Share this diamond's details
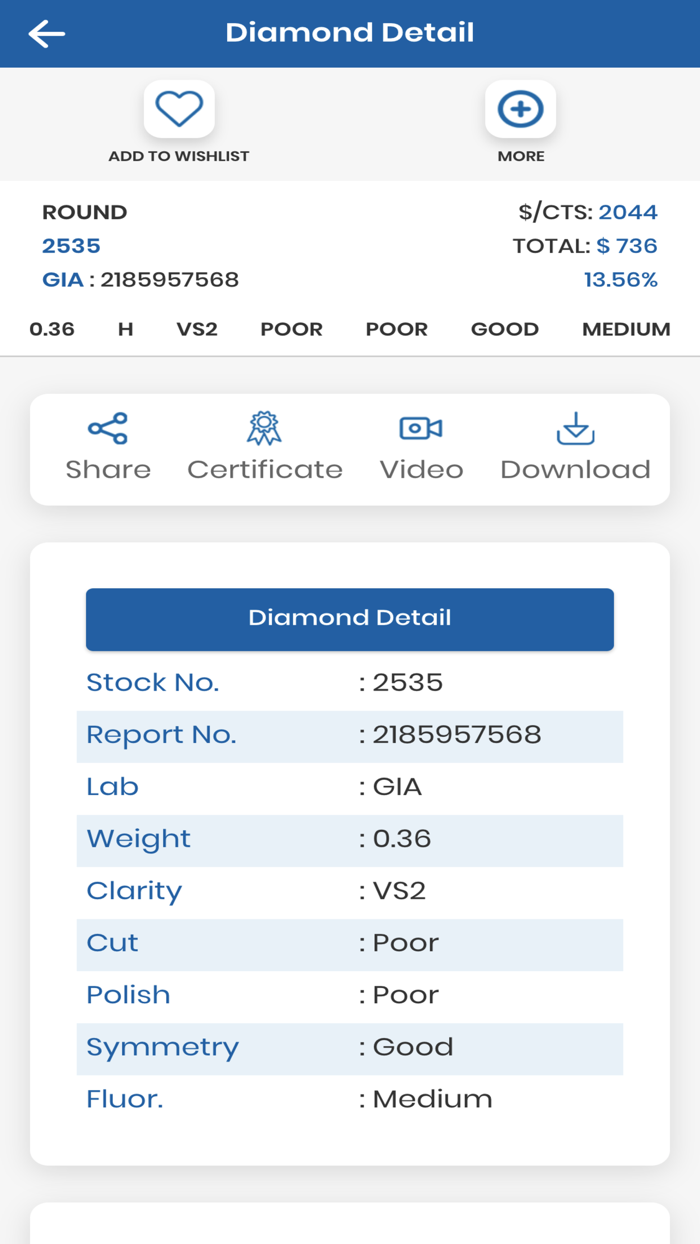The width and height of the screenshot is (700, 1244). pos(108,446)
